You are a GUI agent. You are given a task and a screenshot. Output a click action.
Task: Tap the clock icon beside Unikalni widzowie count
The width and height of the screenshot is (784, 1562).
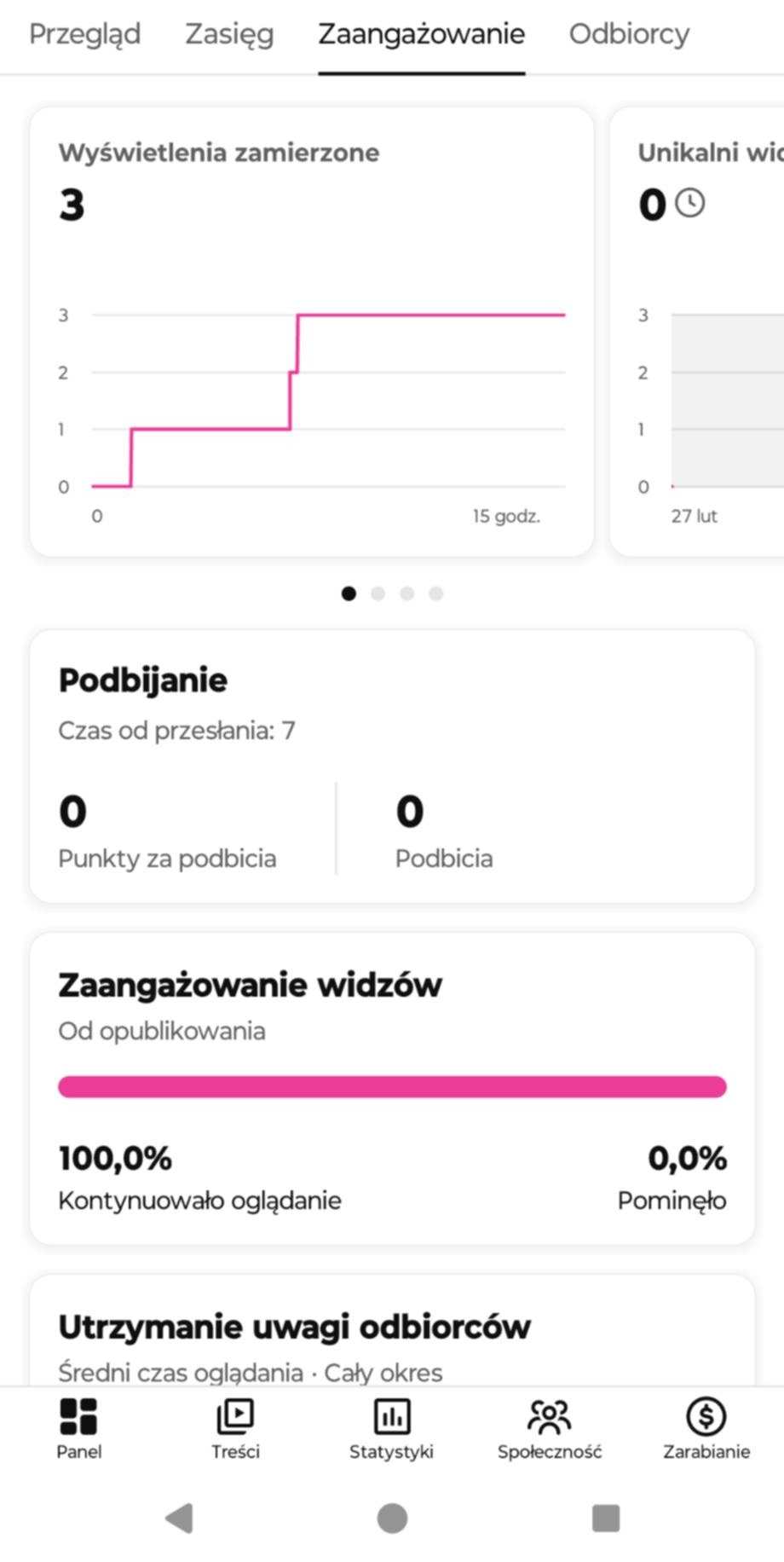pyautogui.click(x=690, y=204)
